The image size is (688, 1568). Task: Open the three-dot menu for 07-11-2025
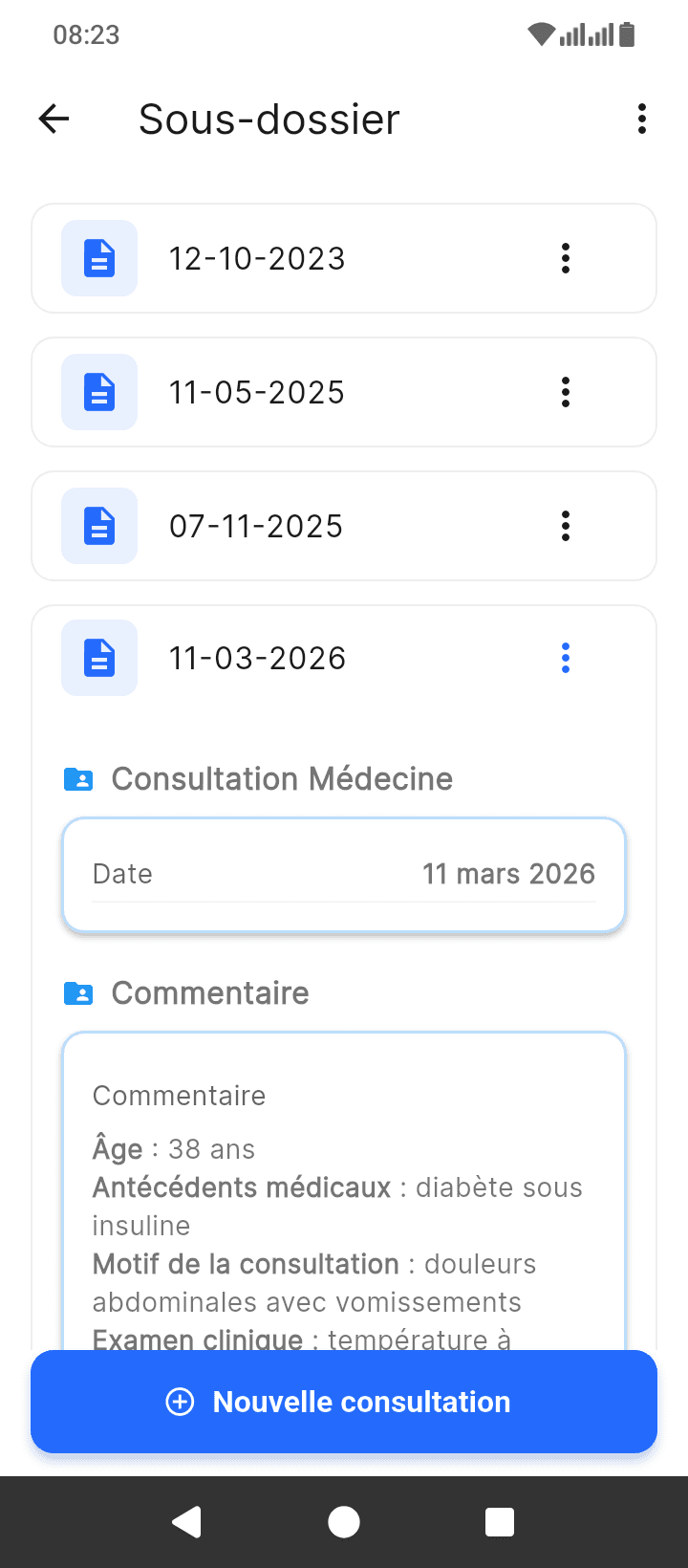pyautogui.click(x=565, y=525)
